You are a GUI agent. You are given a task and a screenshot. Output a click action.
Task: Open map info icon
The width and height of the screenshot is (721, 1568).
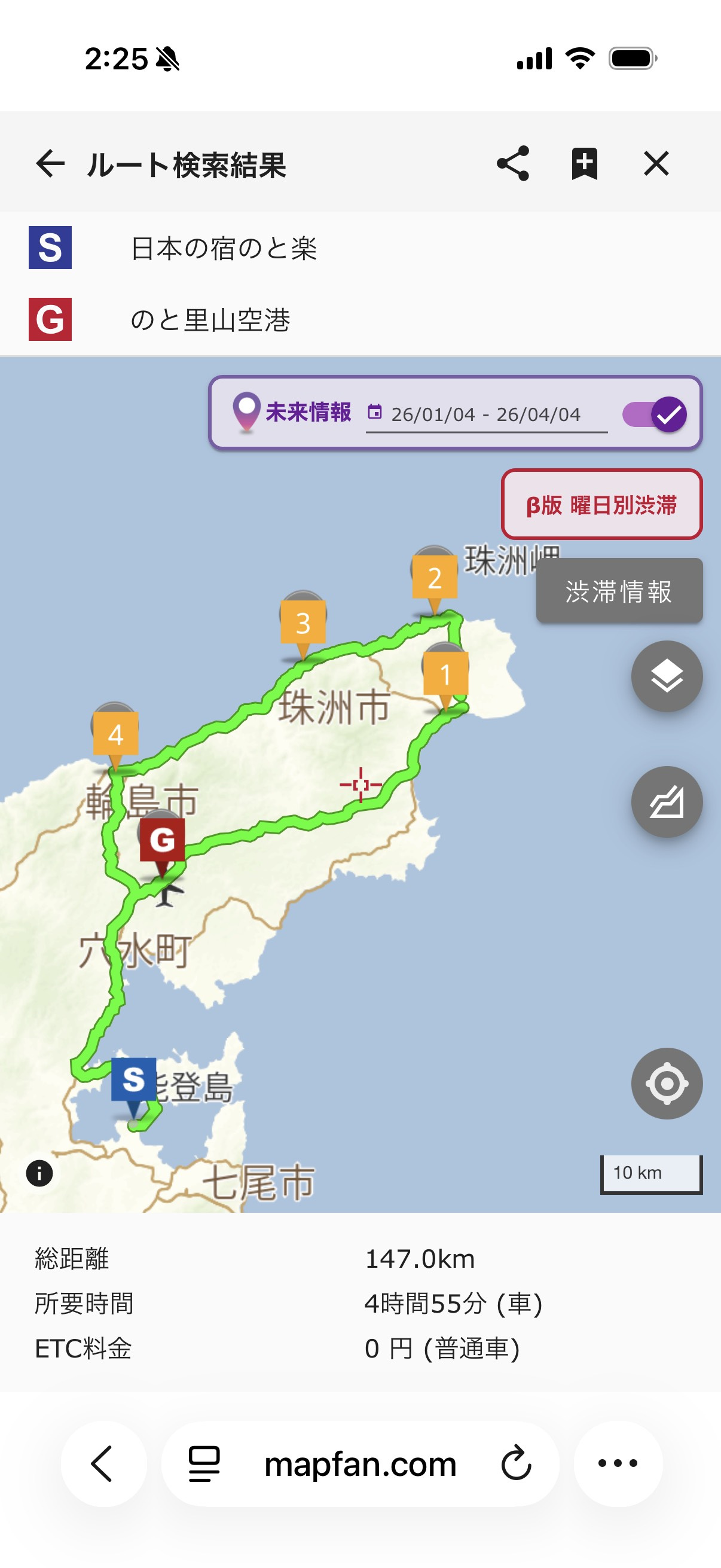point(39,1173)
